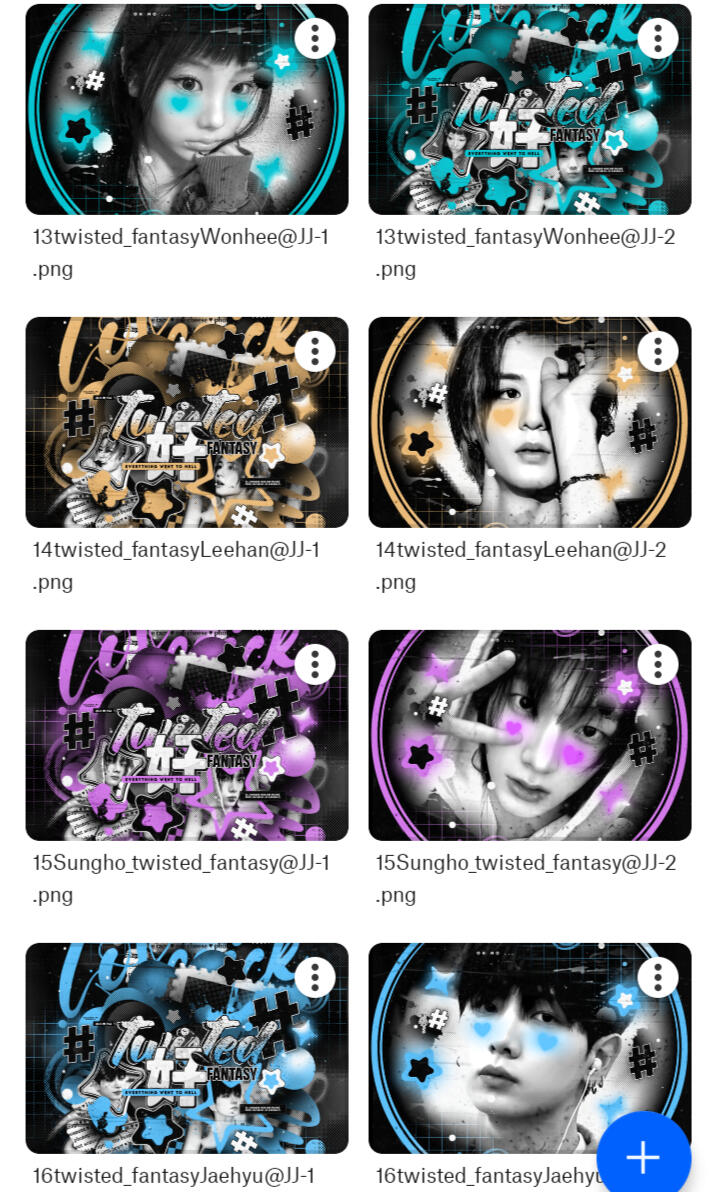Open more options for 14twisted_fantasyLeehan@JJ-2.png

pyautogui.click(x=658, y=351)
